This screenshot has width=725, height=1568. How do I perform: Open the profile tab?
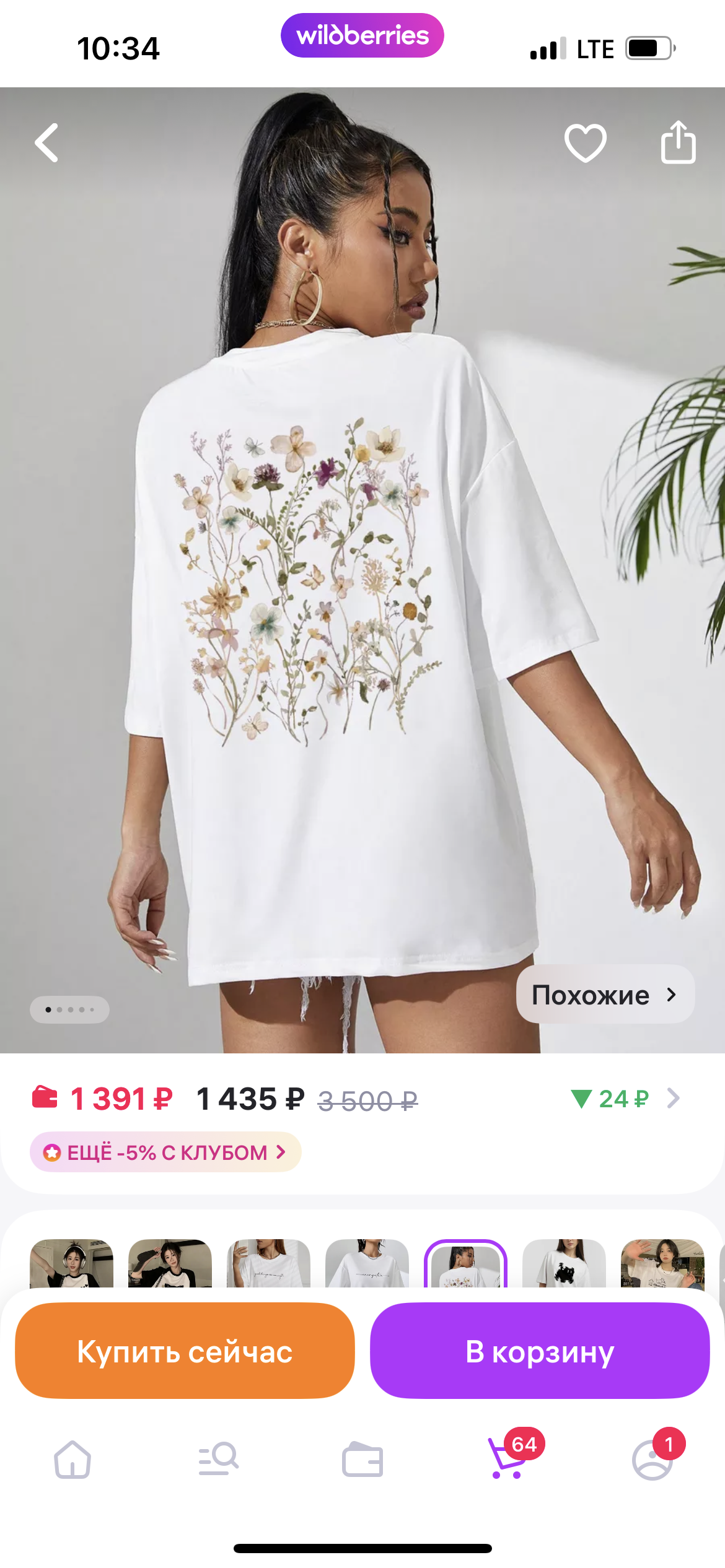(x=652, y=1460)
